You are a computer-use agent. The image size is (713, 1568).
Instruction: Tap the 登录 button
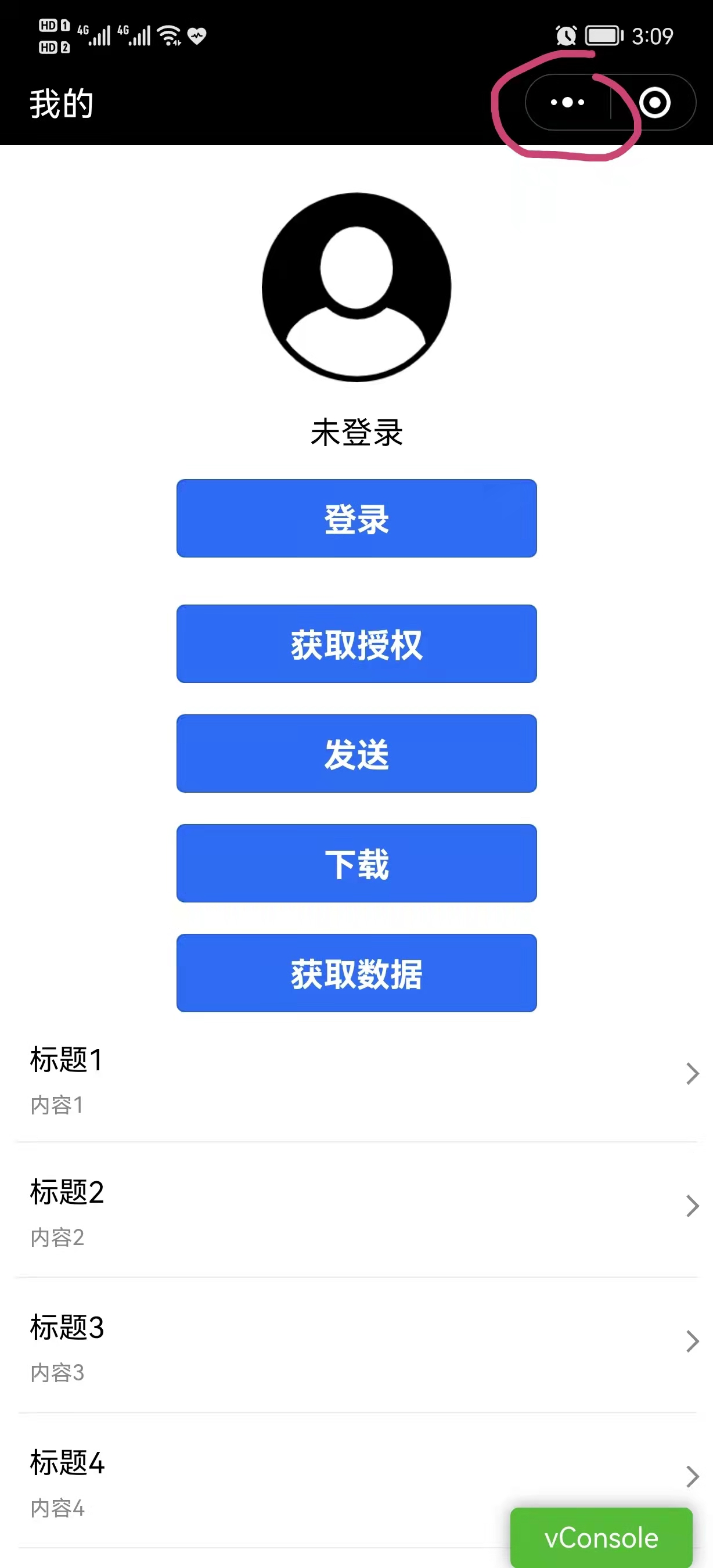click(356, 519)
